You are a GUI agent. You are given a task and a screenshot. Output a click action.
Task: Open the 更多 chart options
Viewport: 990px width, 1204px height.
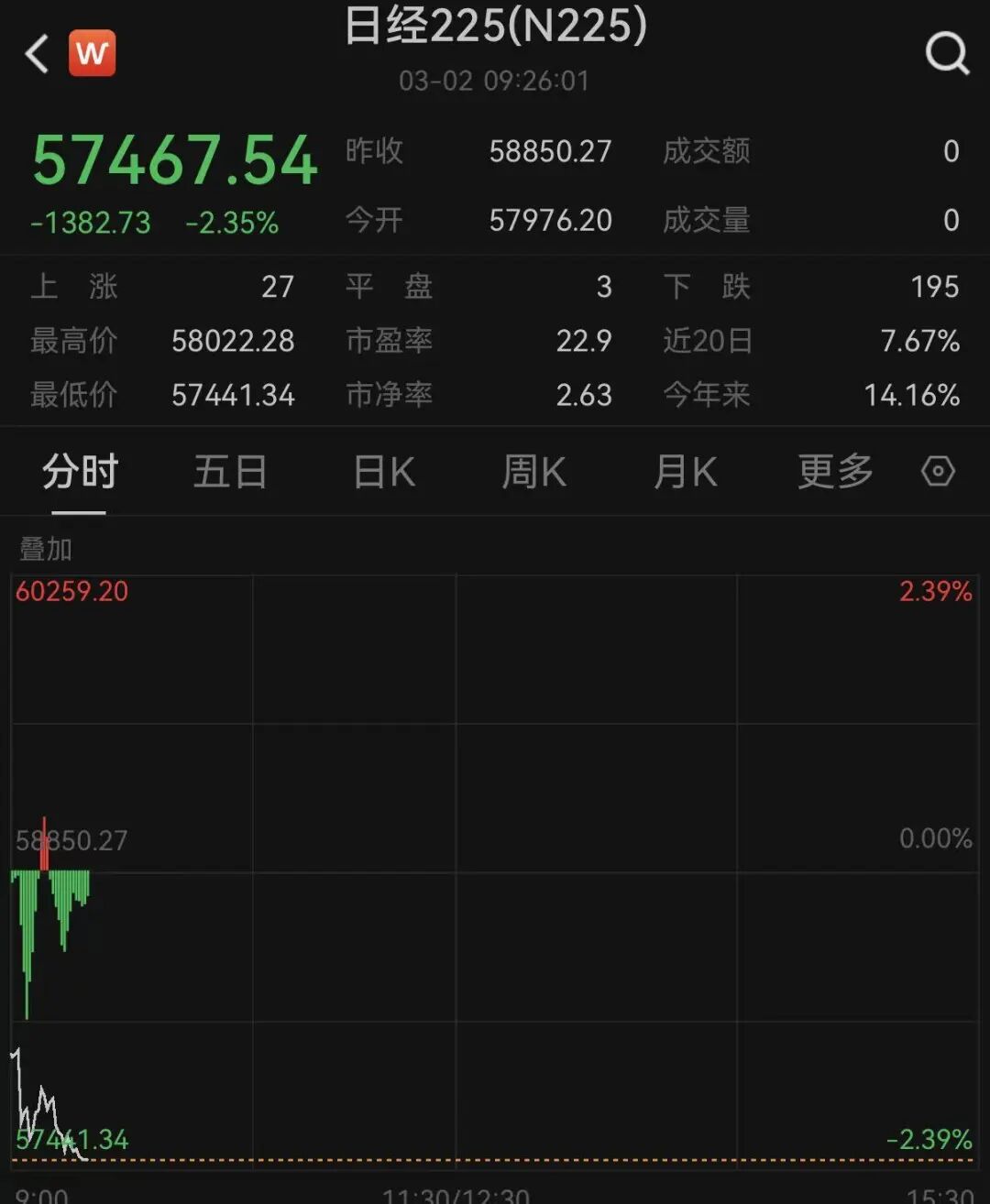click(x=835, y=472)
